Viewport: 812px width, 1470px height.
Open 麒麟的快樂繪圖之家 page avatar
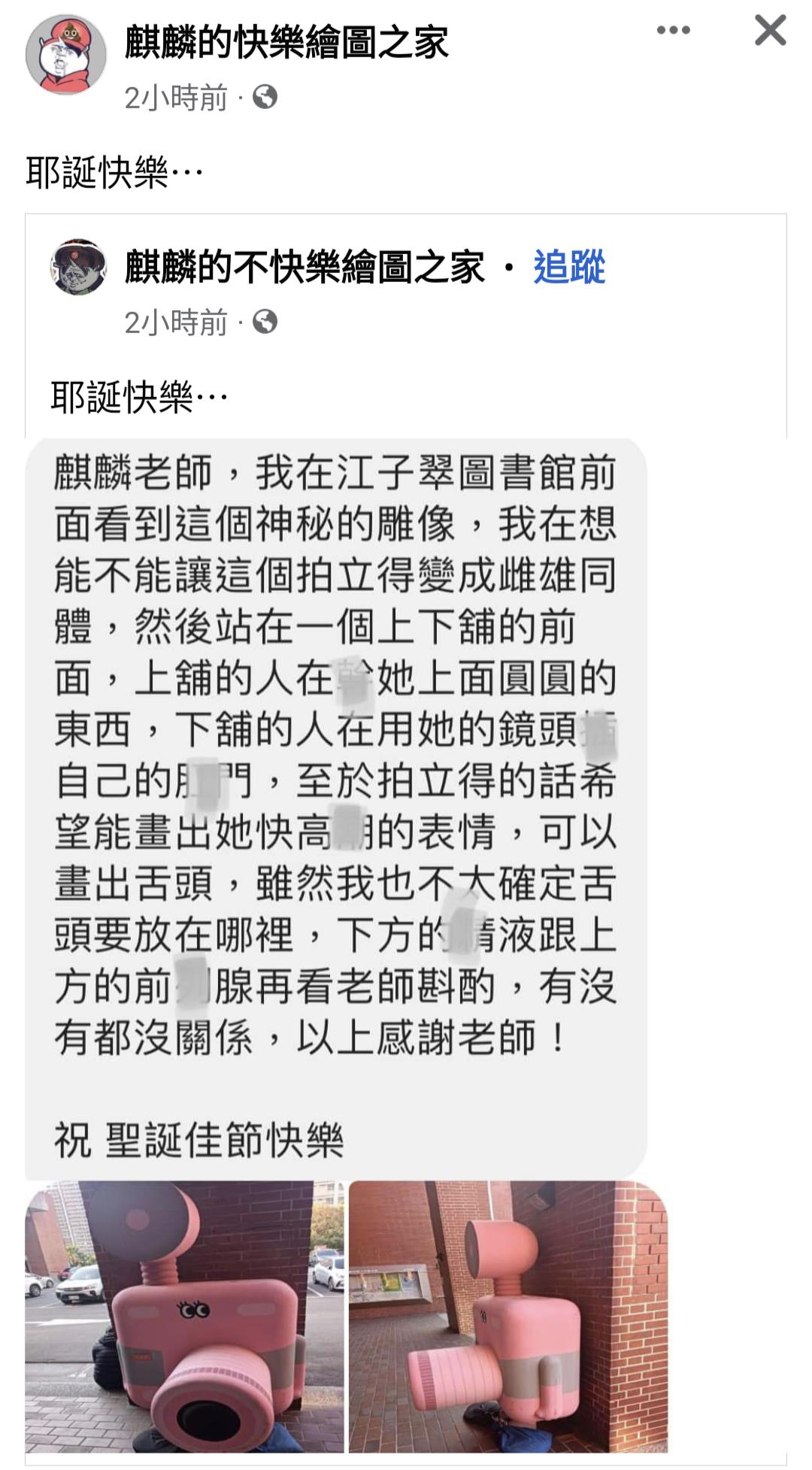[65, 55]
